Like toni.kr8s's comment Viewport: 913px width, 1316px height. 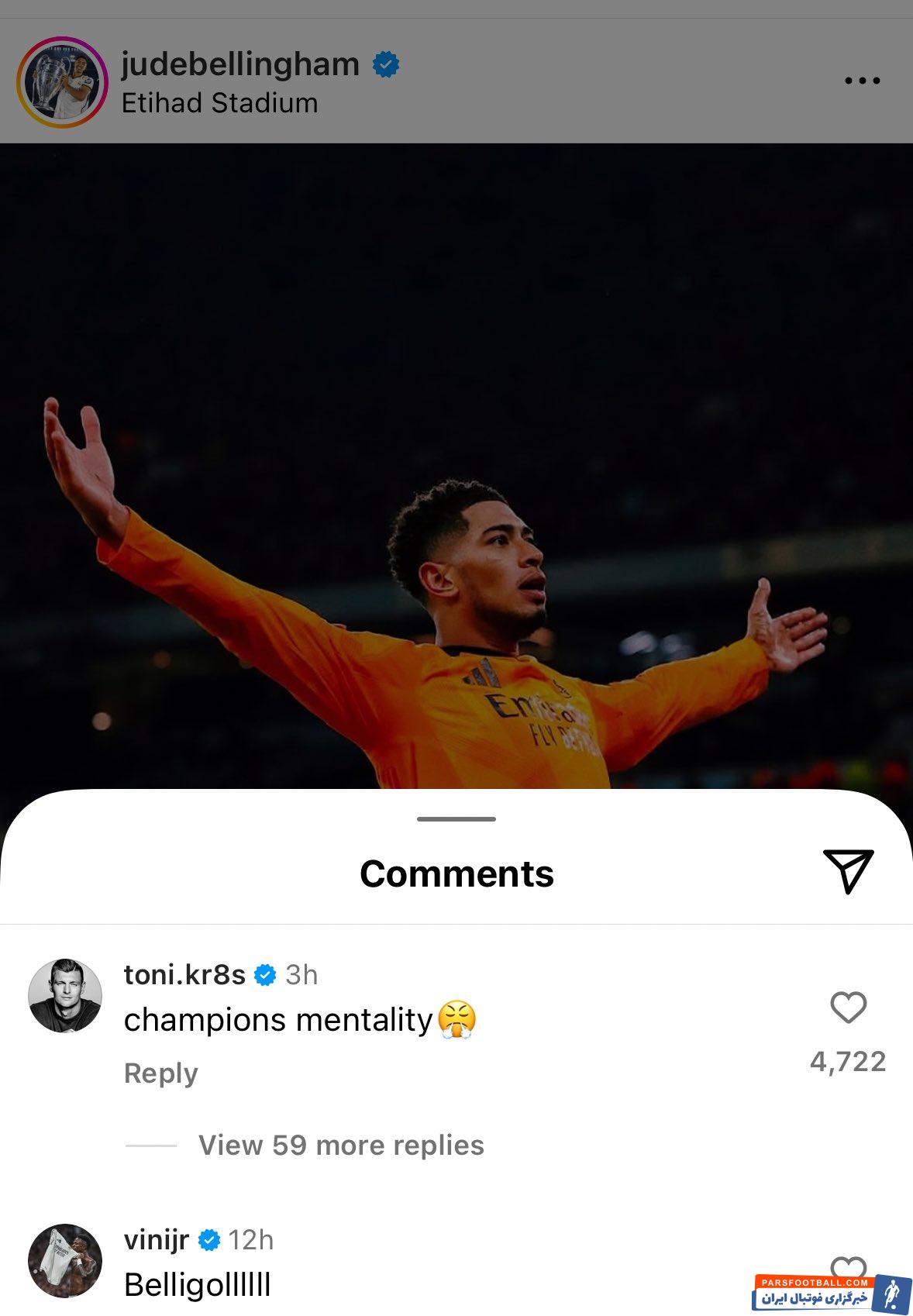(x=848, y=1008)
